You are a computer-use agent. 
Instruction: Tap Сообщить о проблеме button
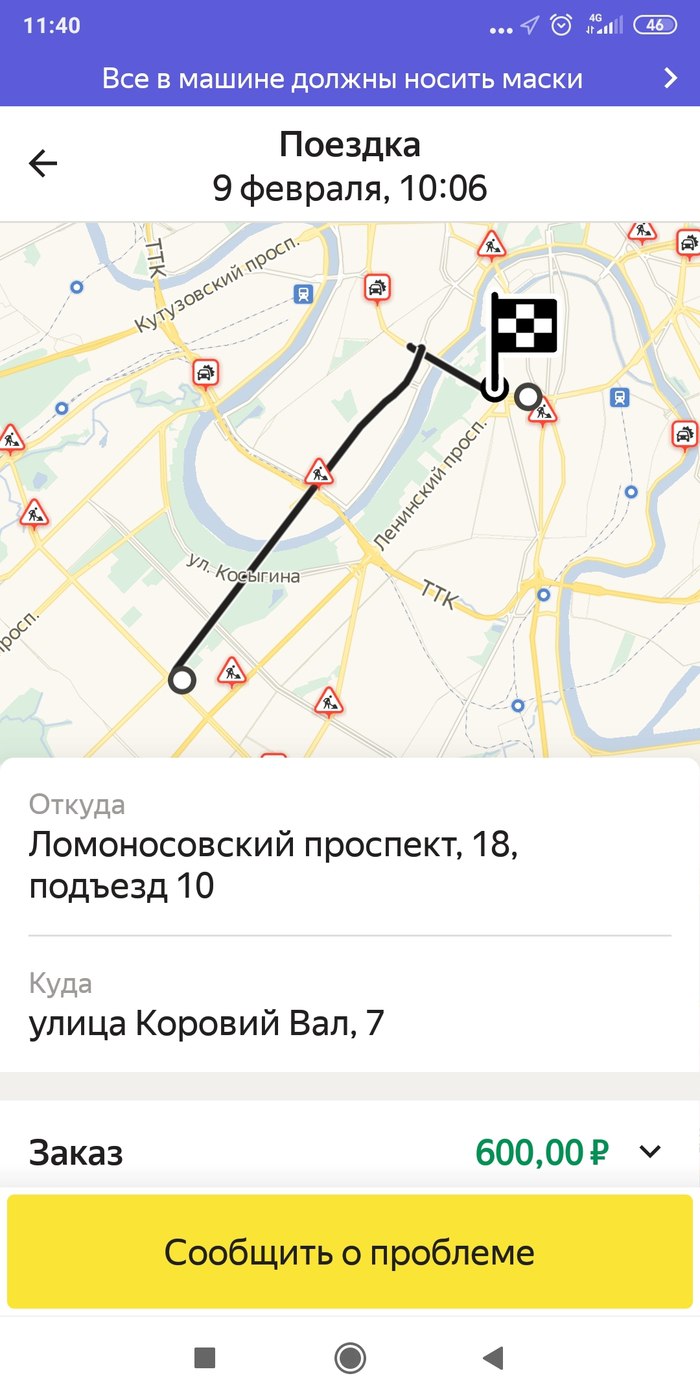tap(350, 1252)
